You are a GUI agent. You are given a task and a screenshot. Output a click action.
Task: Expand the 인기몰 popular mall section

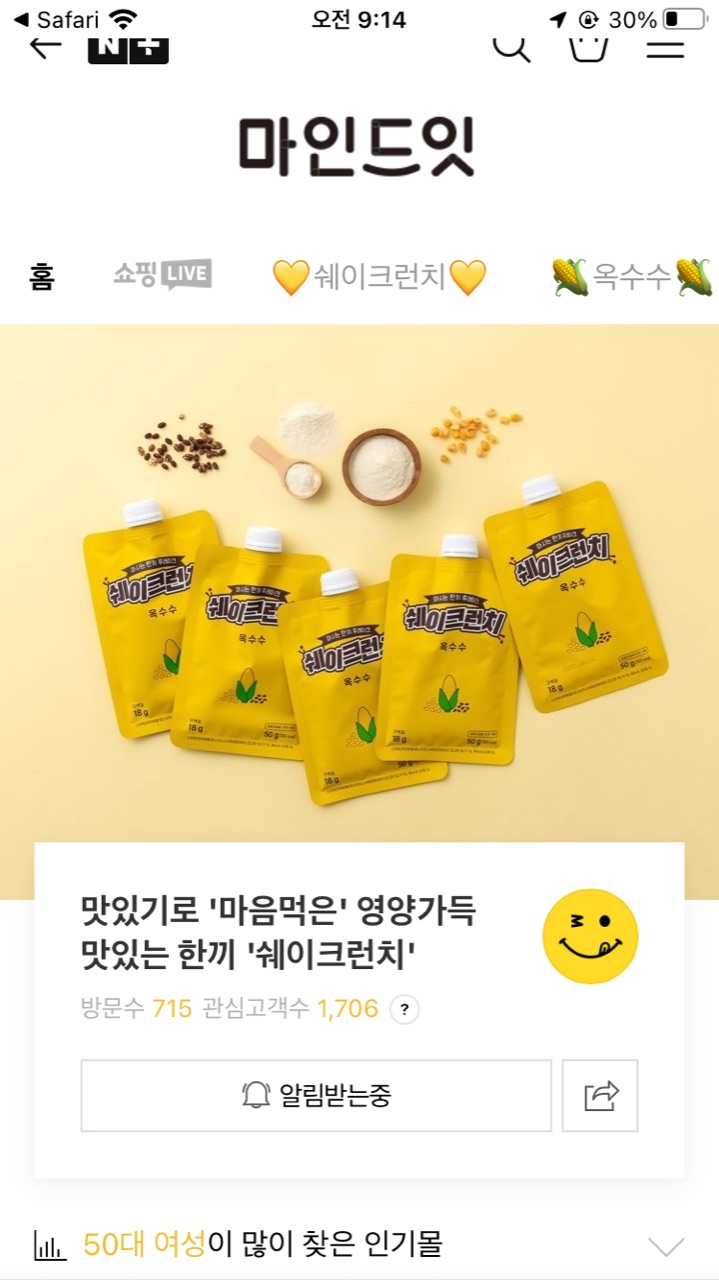point(665,1246)
